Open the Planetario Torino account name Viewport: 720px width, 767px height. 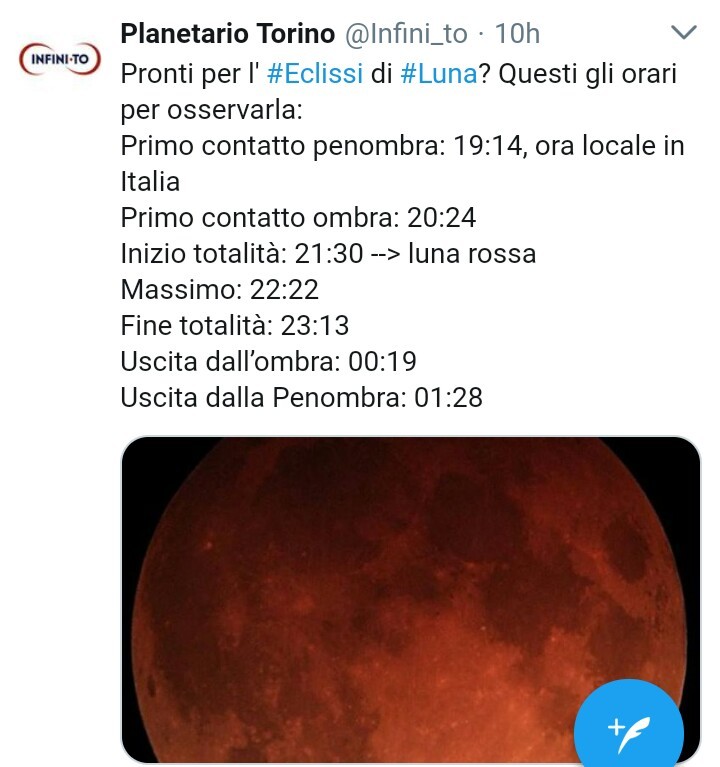227,33
